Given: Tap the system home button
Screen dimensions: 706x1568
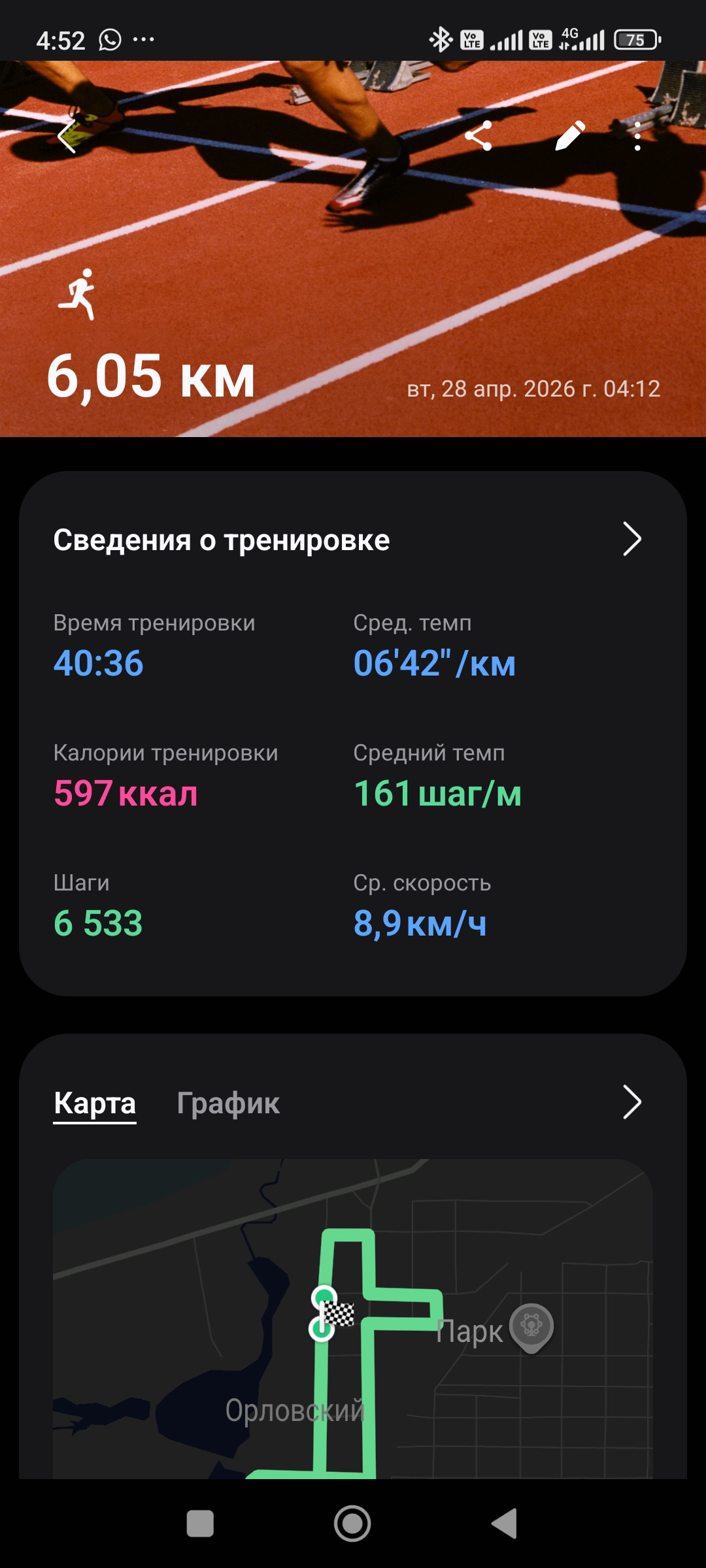Looking at the screenshot, I should click(352, 1524).
